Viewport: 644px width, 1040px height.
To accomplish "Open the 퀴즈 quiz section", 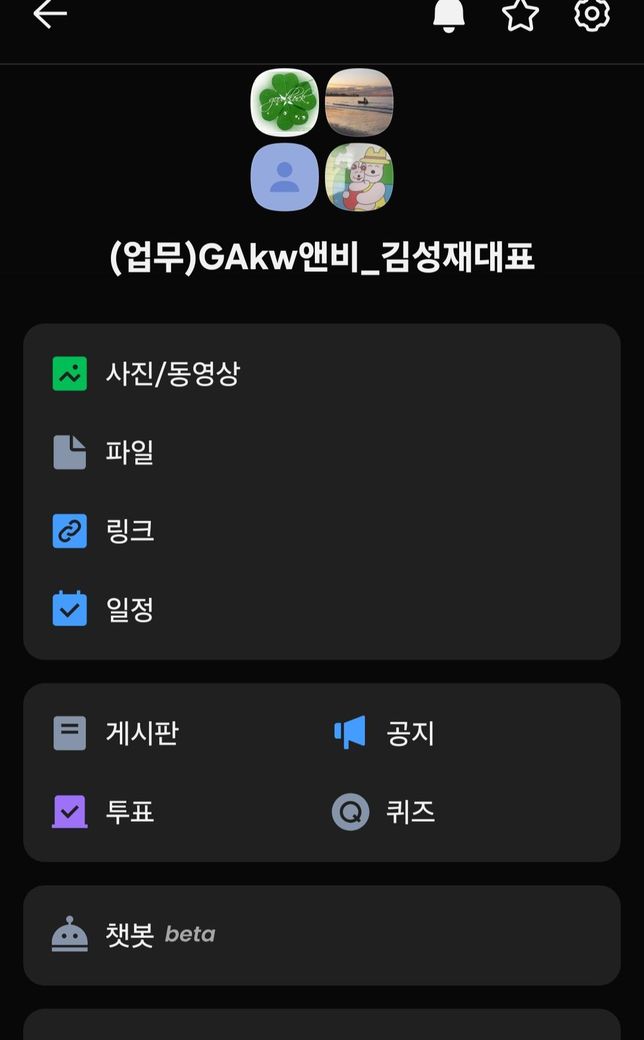I will [x=410, y=811].
